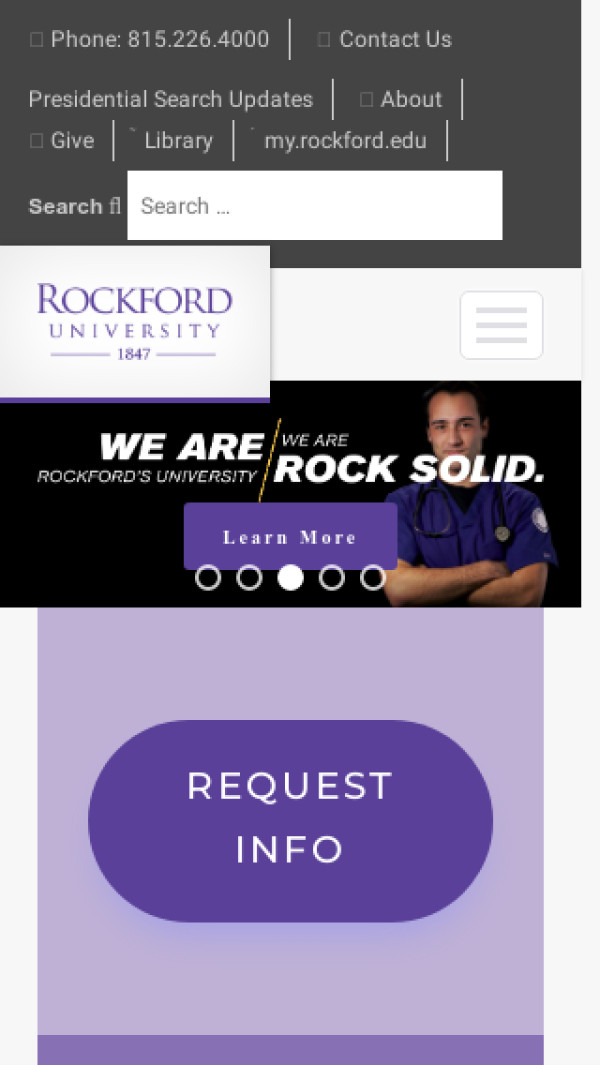Tap the Learn More banner button
This screenshot has width=600, height=1065.
click(290, 537)
